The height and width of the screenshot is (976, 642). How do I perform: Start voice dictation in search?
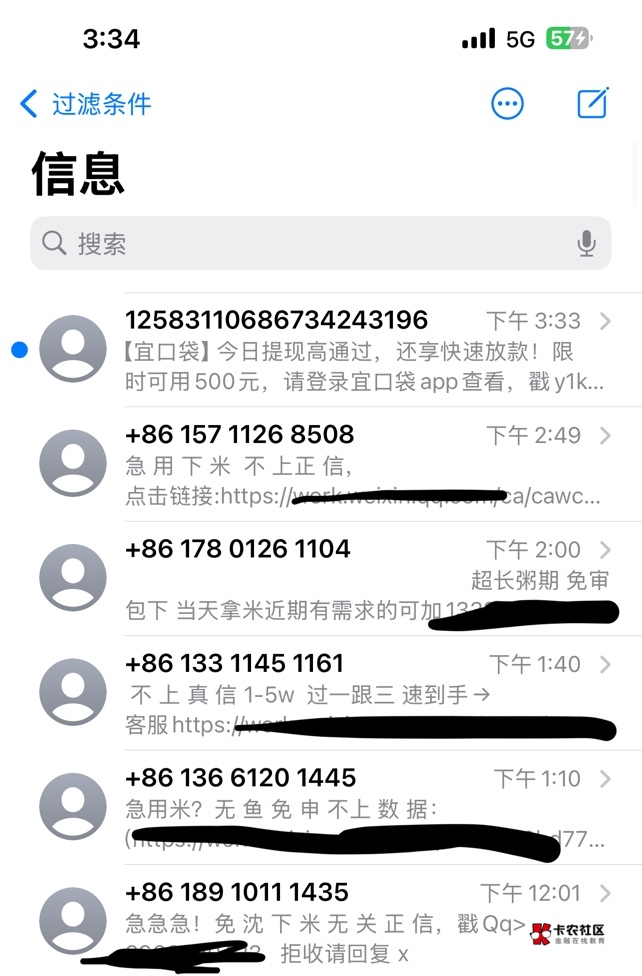click(x=586, y=243)
